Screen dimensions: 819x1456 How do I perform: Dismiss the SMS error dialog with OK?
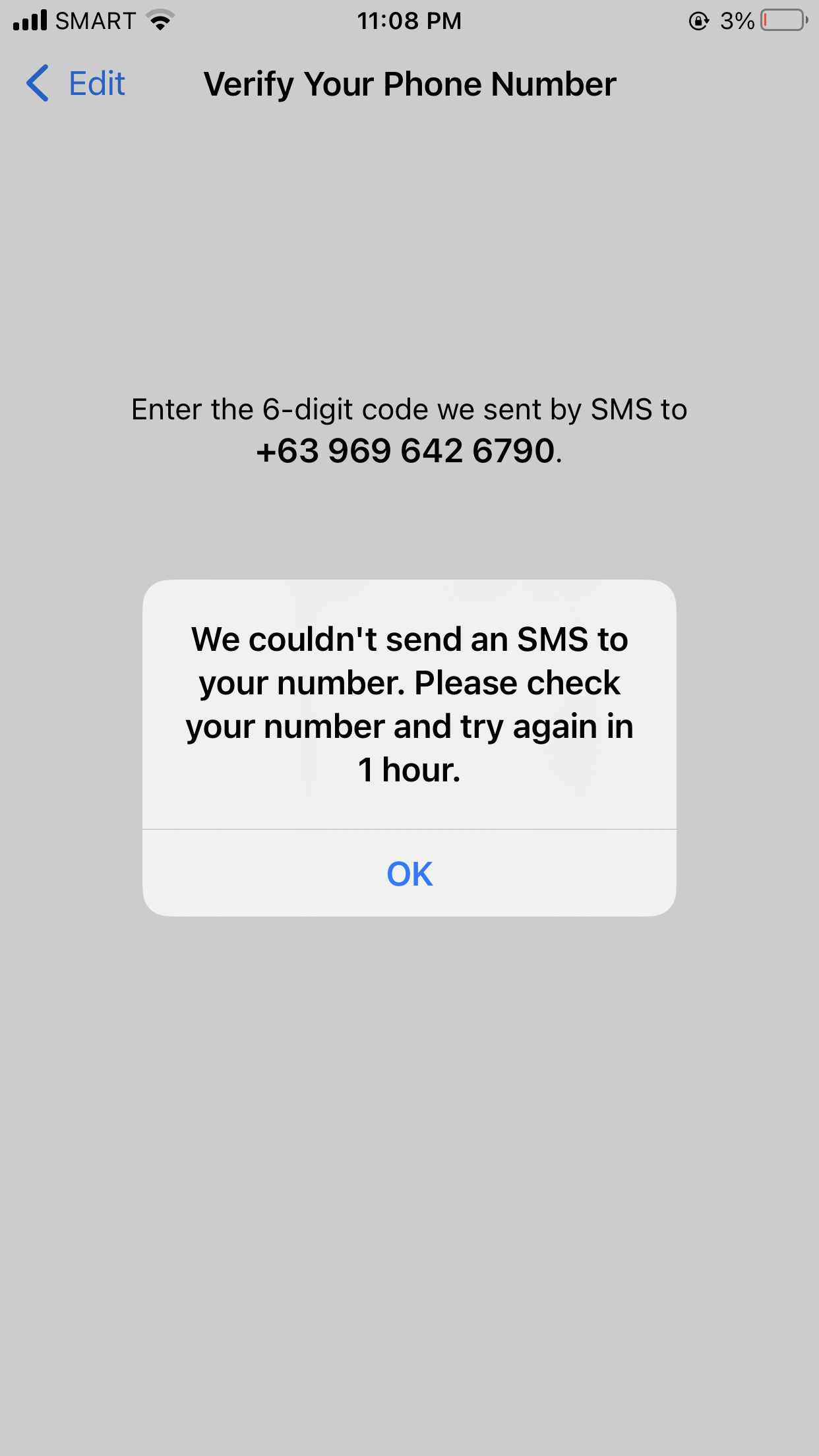(409, 873)
